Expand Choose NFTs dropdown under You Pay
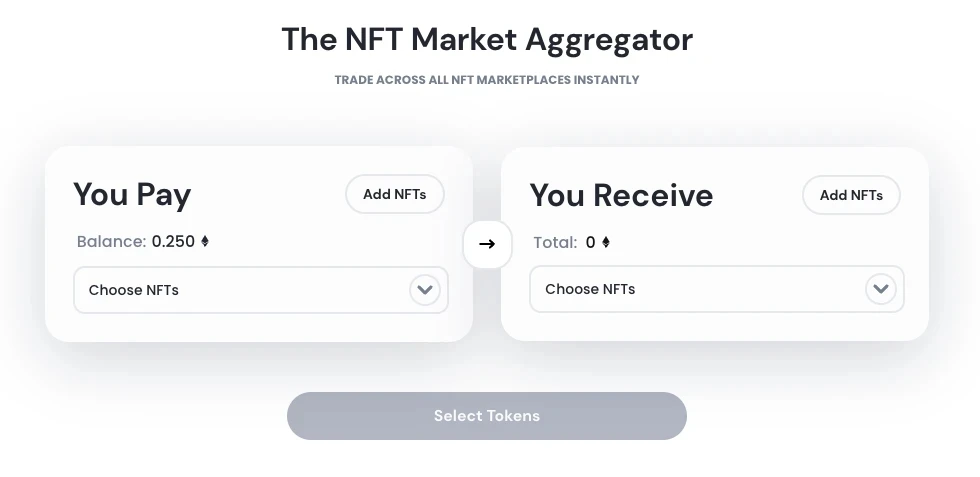 coord(425,290)
